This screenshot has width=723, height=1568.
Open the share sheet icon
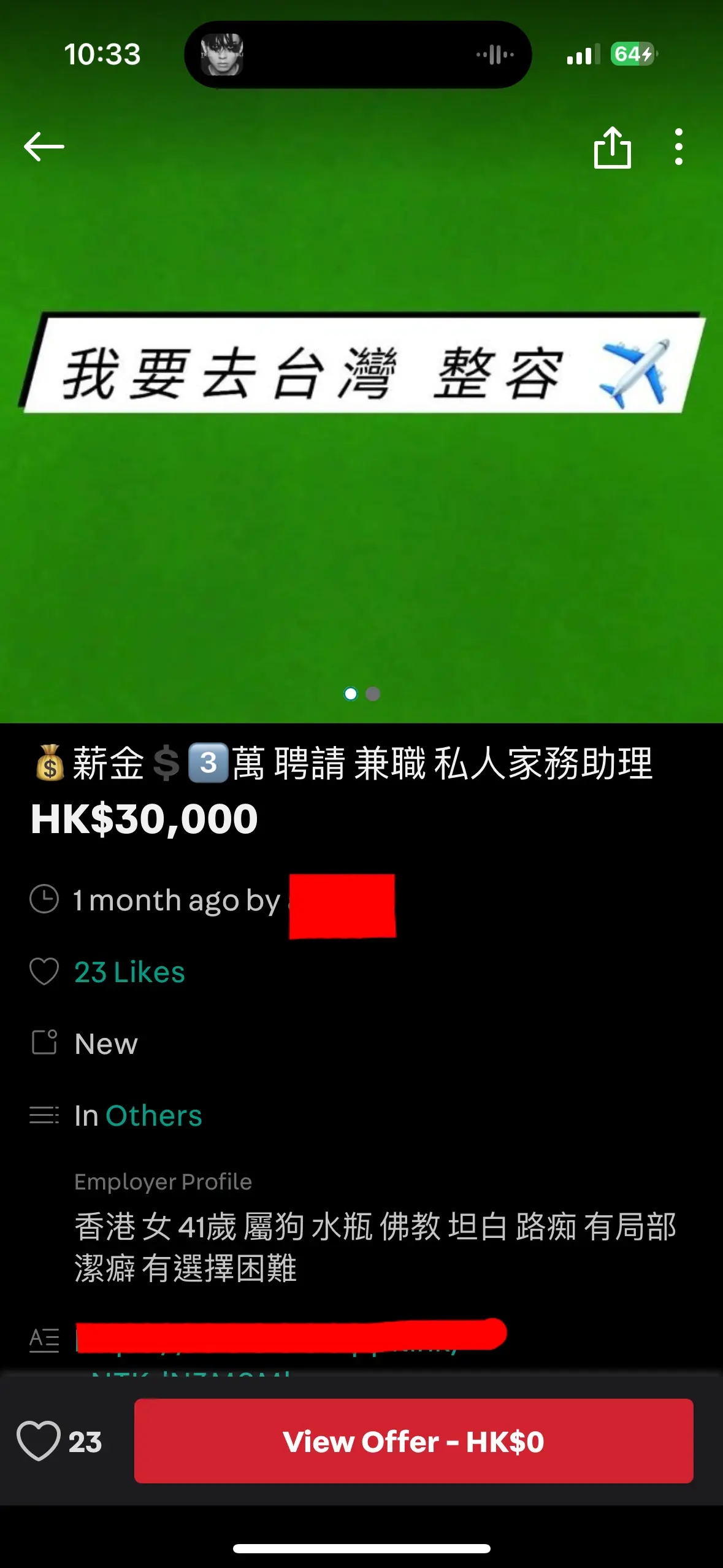point(613,147)
